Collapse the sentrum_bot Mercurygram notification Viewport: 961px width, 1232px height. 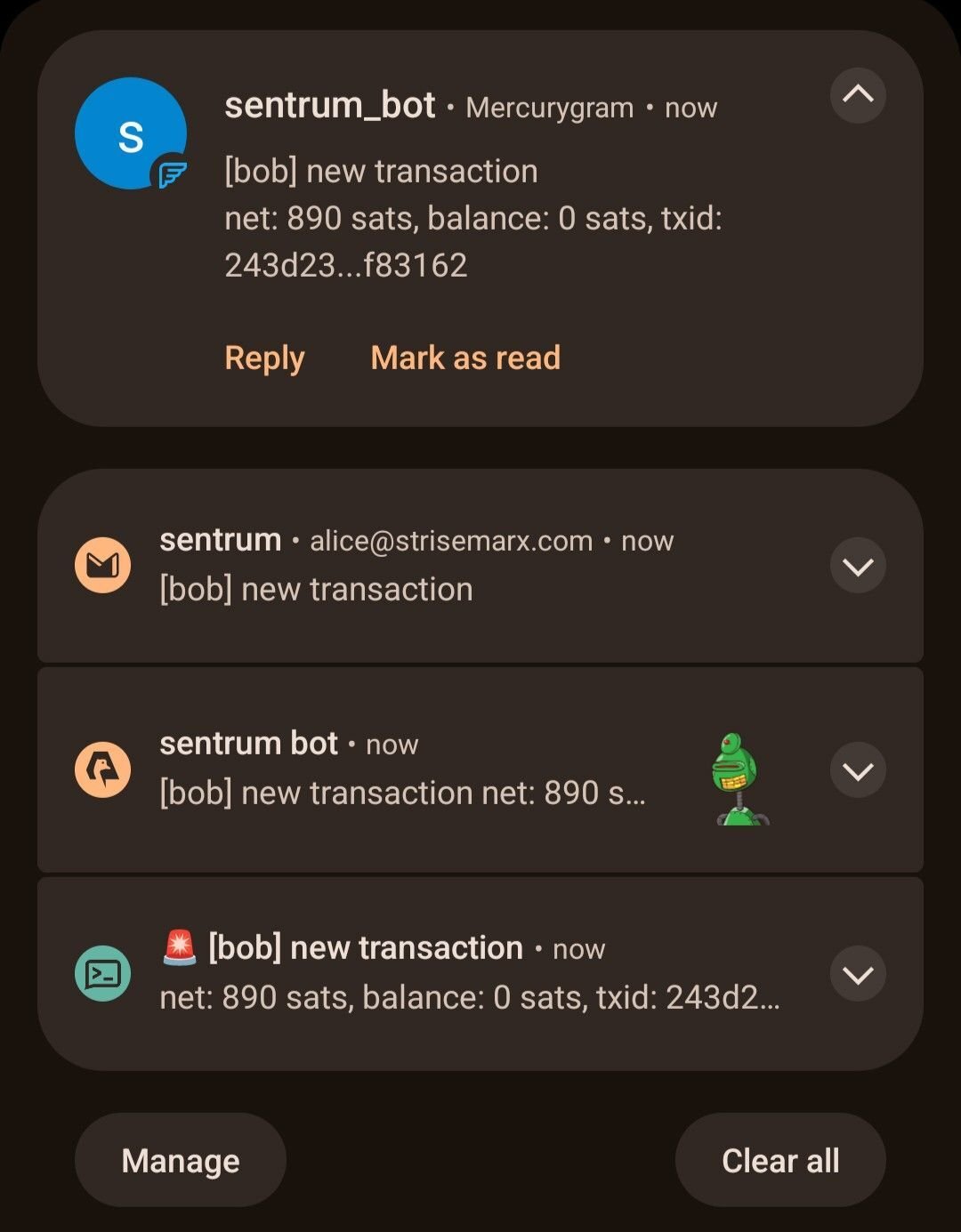pyautogui.click(x=857, y=94)
